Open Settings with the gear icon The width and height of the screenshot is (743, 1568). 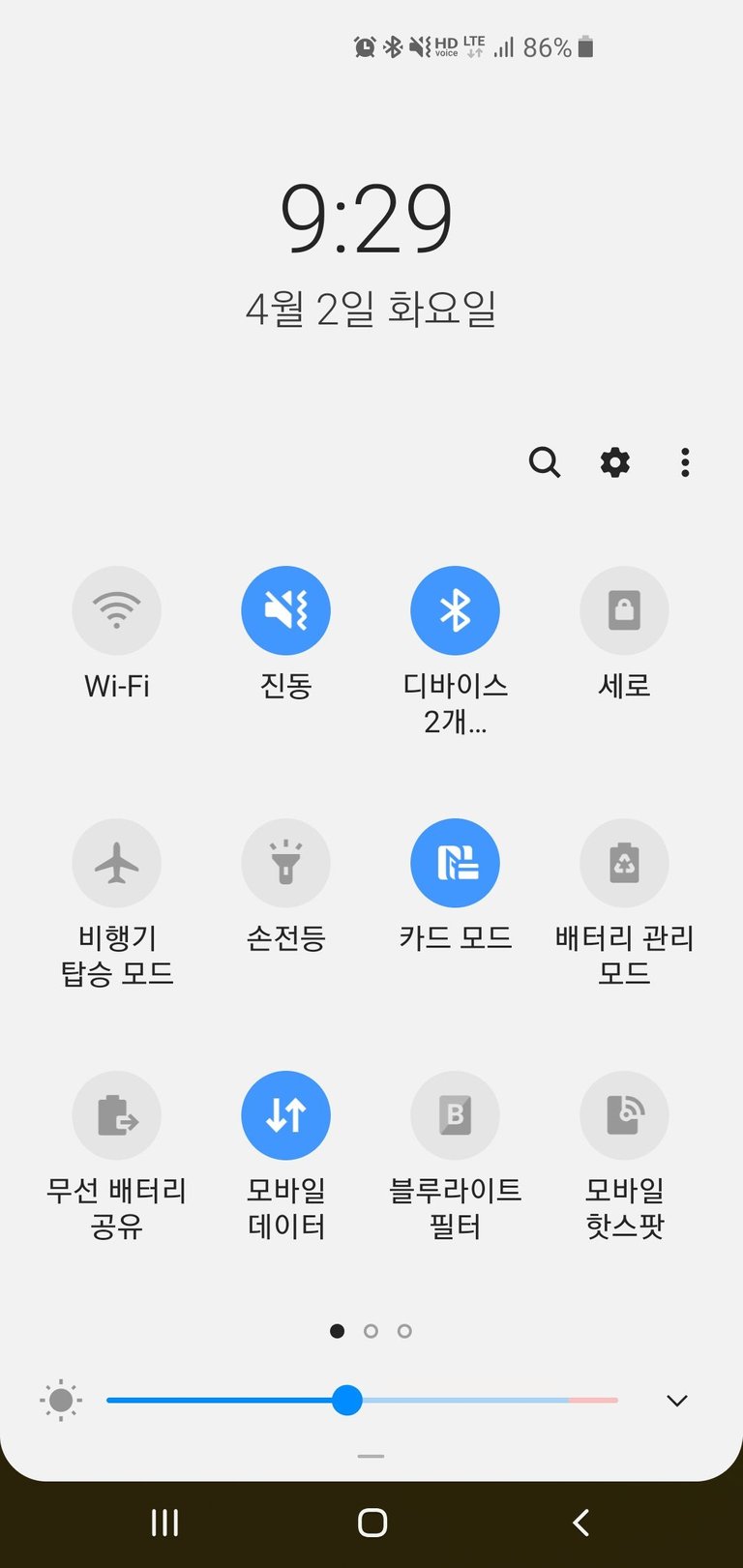tap(614, 462)
